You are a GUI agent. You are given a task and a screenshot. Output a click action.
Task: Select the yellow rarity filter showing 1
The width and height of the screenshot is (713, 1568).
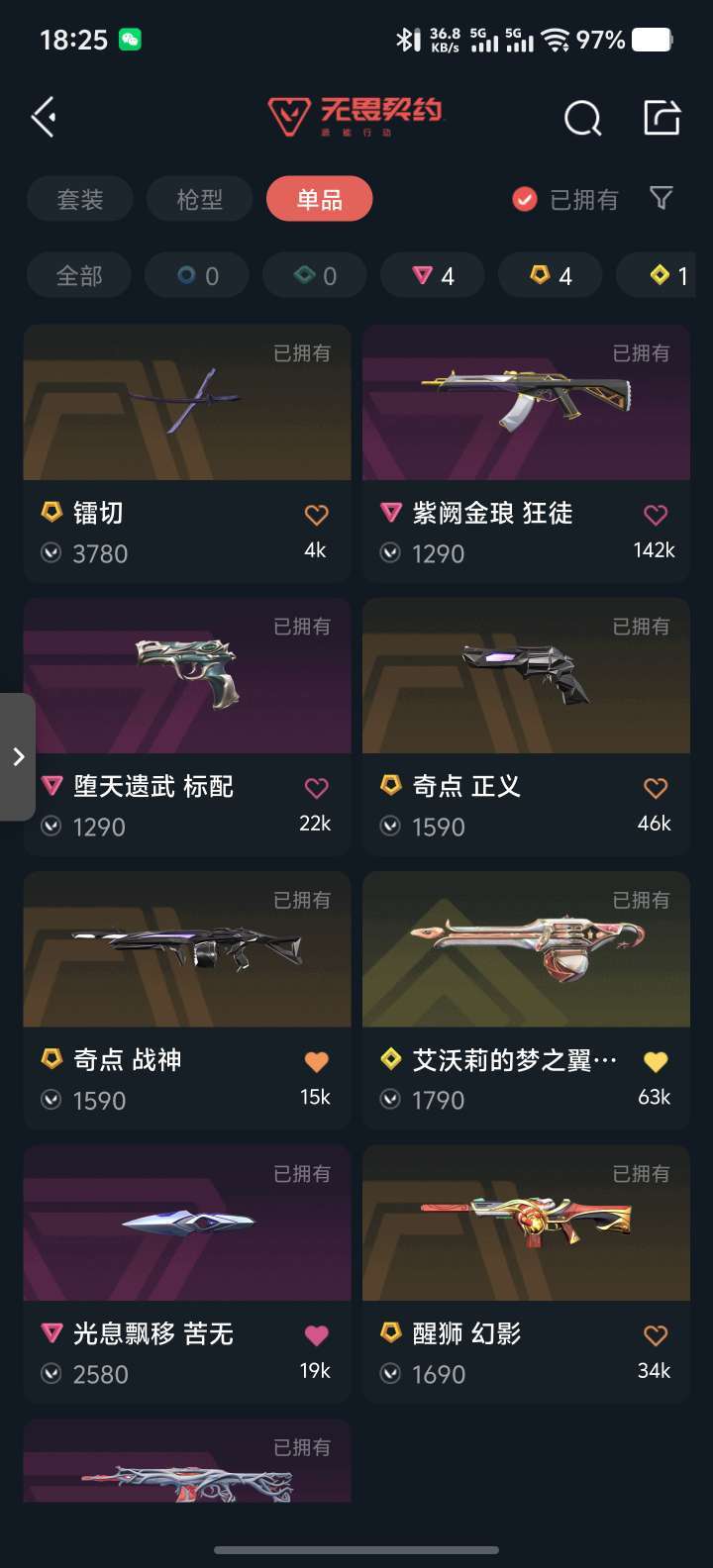pyautogui.click(x=664, y=275)
